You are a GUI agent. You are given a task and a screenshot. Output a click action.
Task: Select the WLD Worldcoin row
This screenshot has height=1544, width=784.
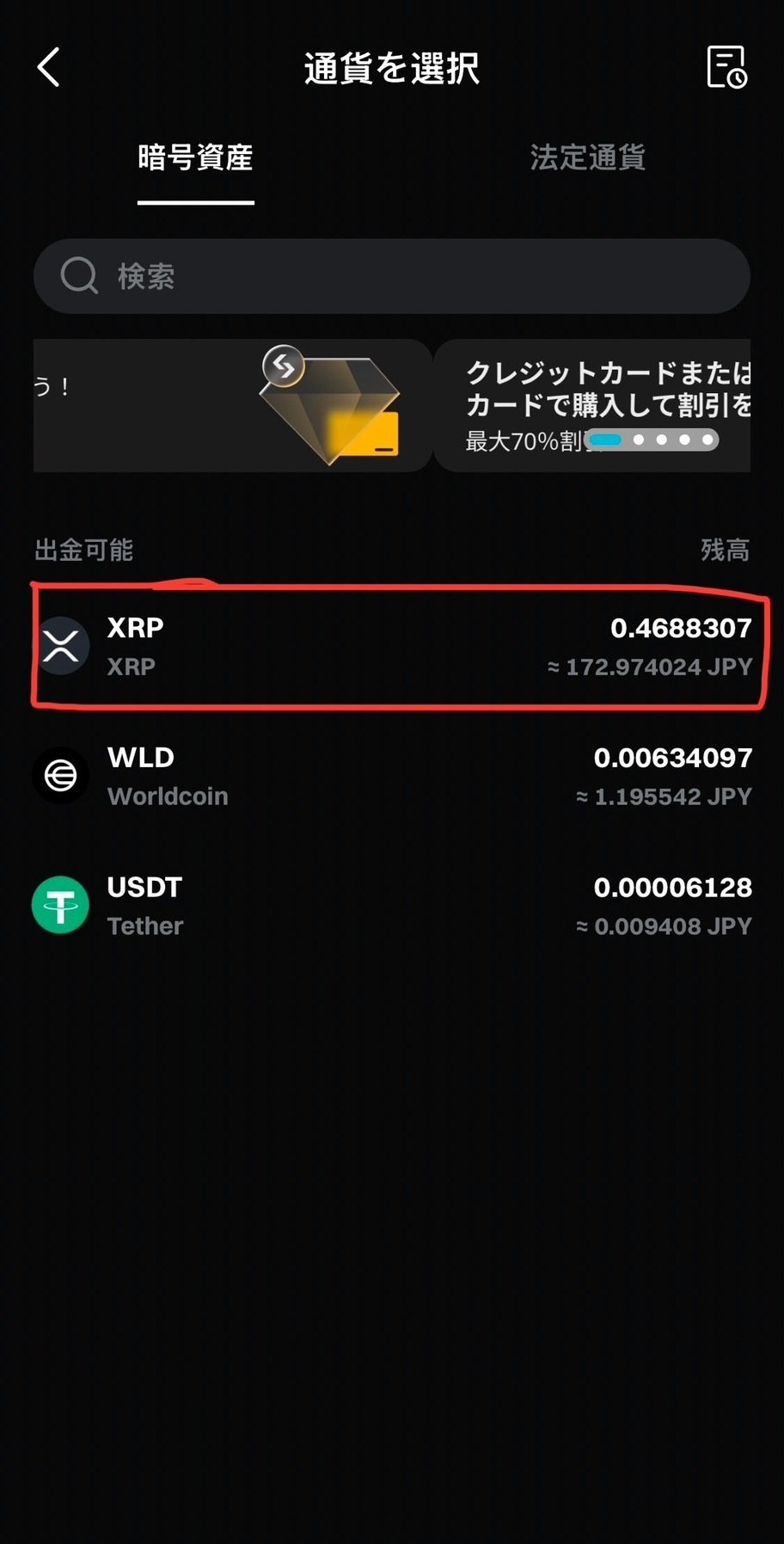[392, 776]
